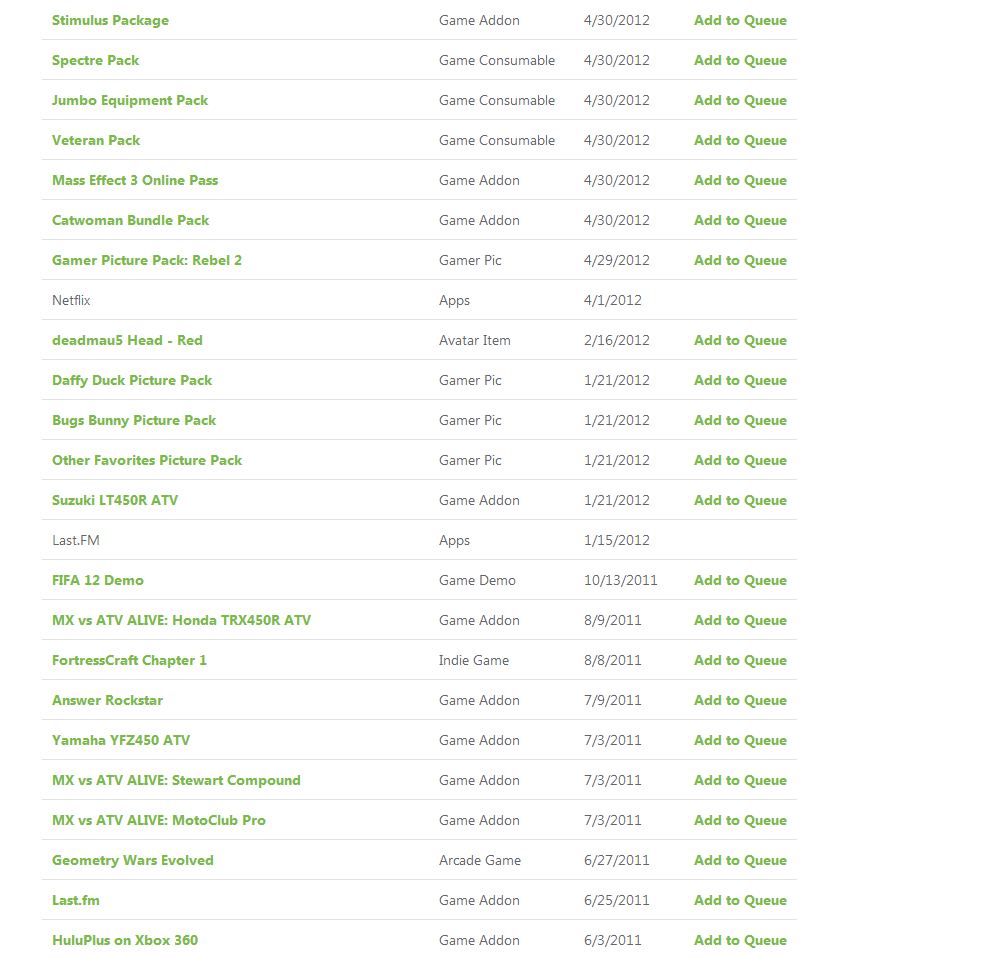The image size is (998, 959).
Task: Add Honda TRX450R ATV to queue
Action: 740,620
